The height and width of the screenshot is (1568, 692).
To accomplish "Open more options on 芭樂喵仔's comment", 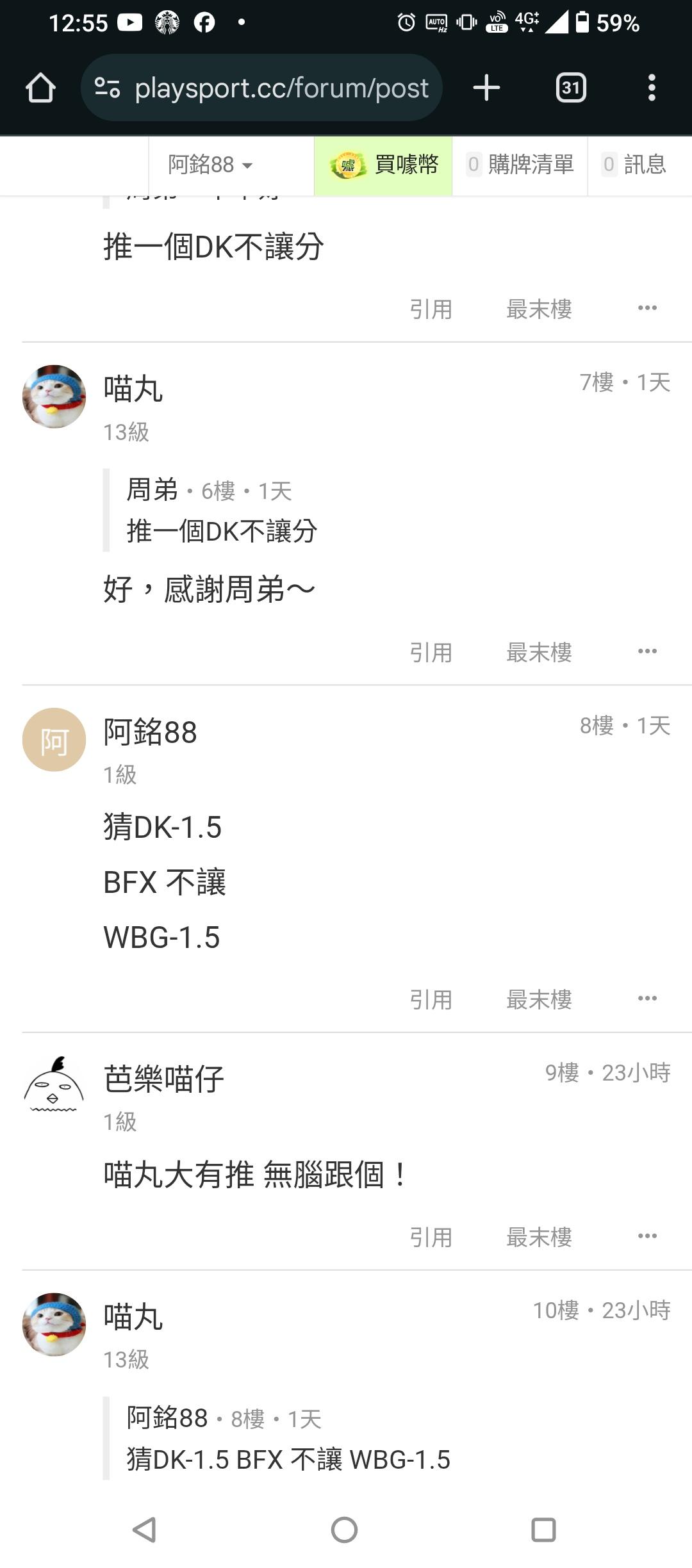I will click(647, 1236).
